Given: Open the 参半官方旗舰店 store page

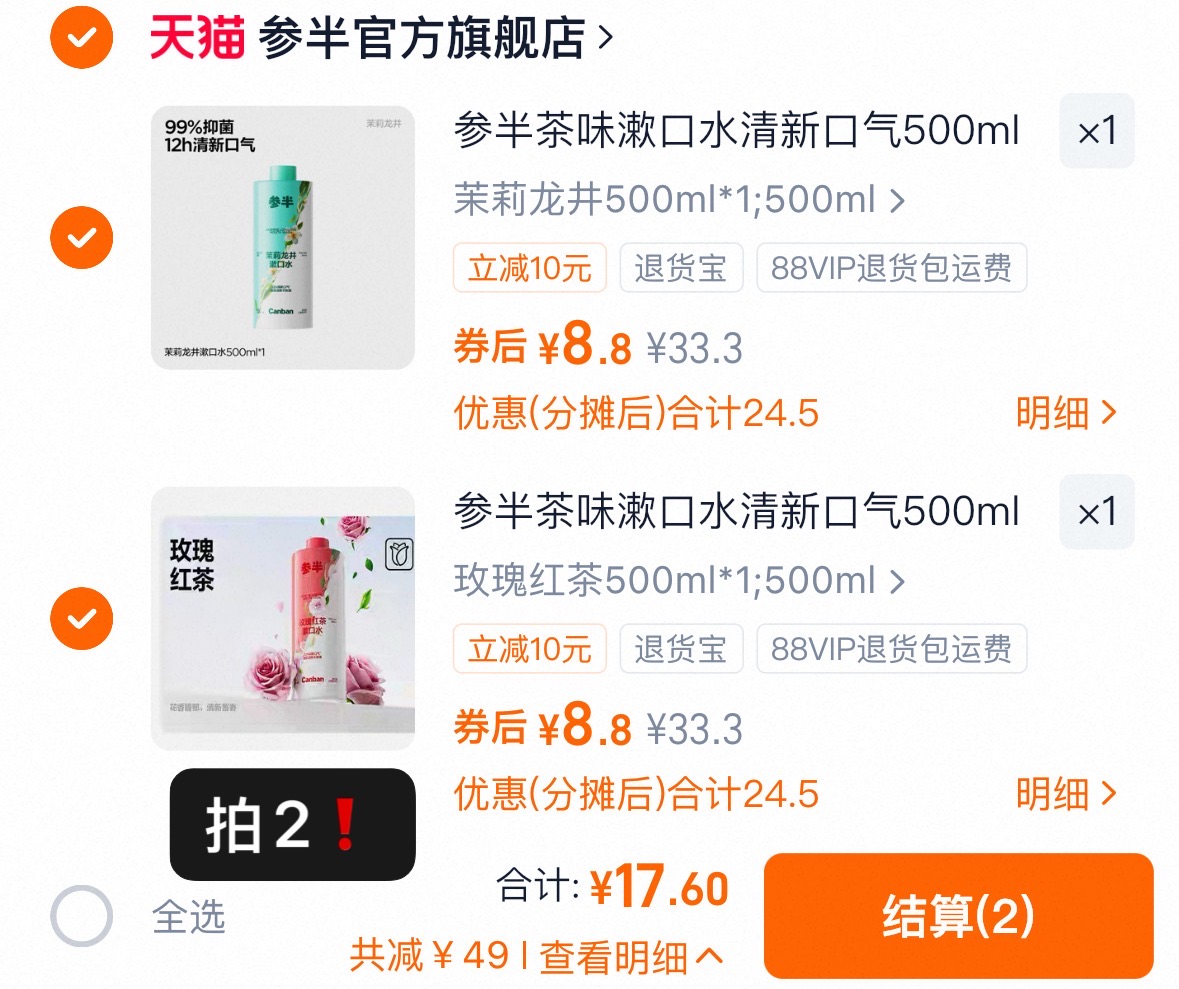Looking at the screenshot, I should click(x=434, y=38).
